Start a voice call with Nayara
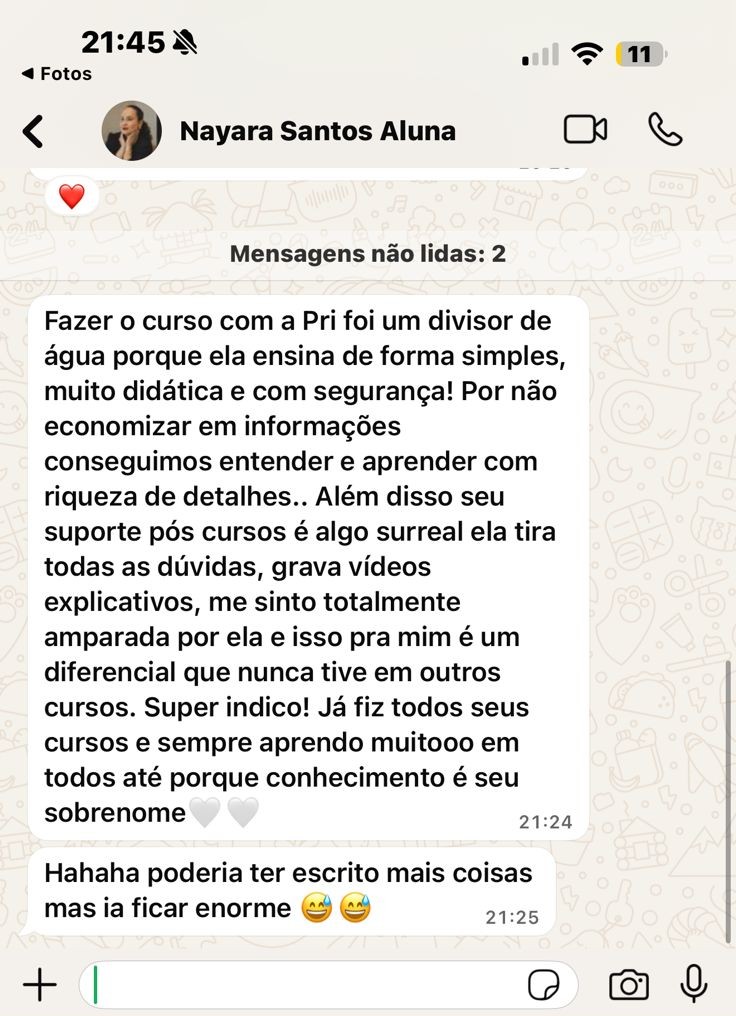Viewport: 736px width, 1016px height. [665, 129]
